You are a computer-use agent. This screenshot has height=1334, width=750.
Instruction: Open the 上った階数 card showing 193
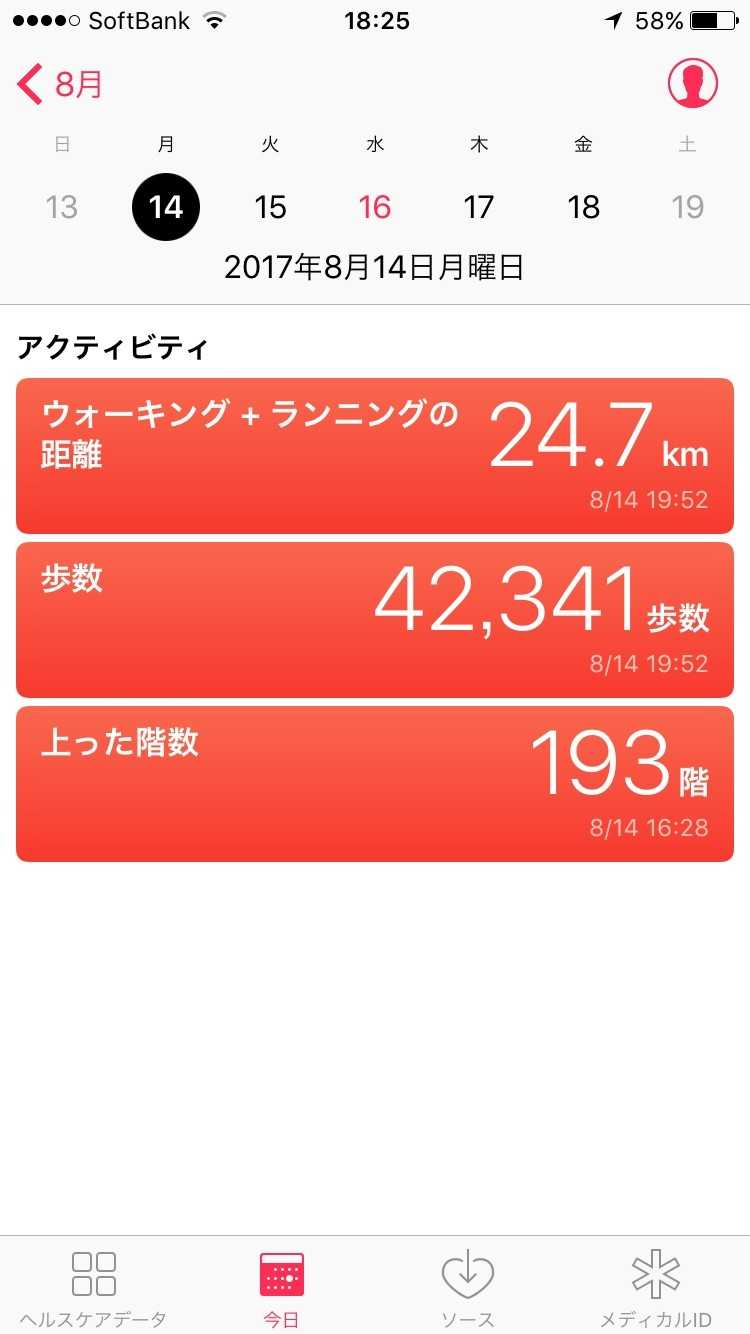coord(375,784)
